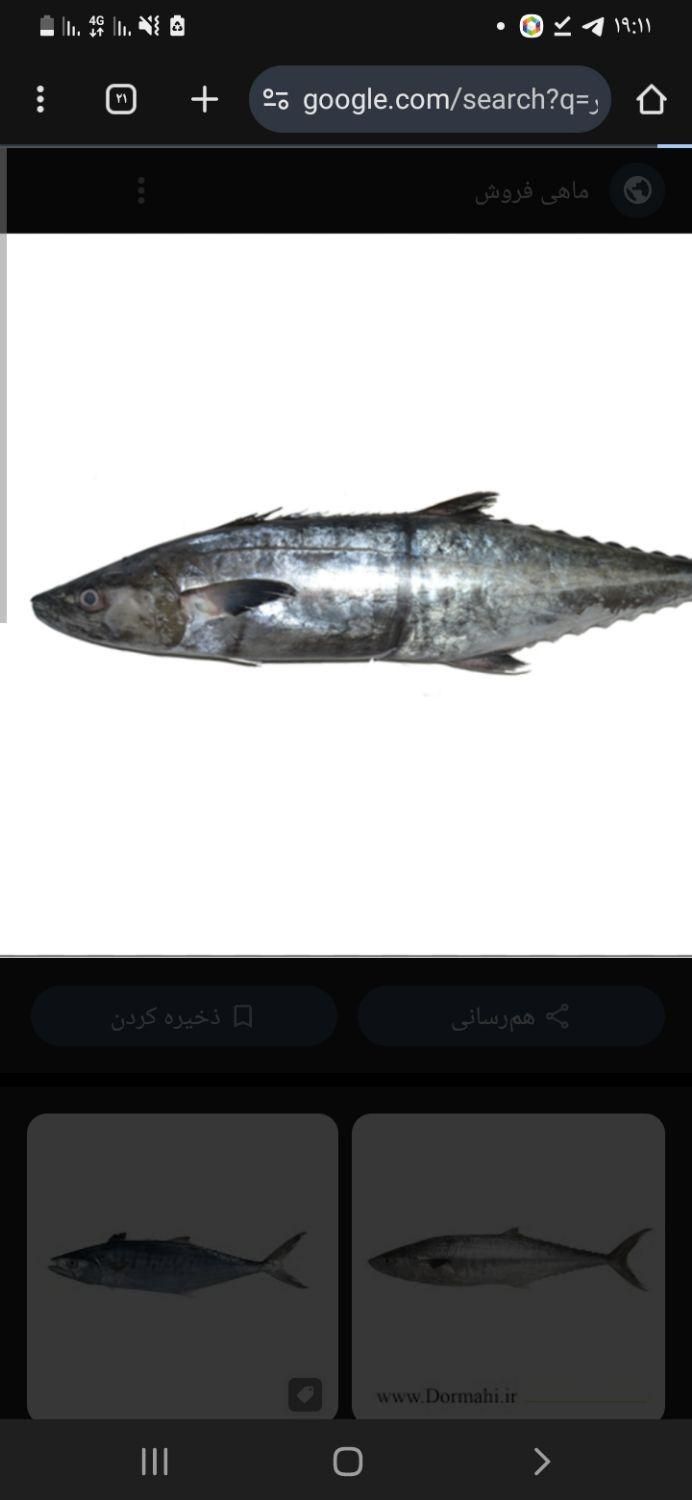Tap the google.com/search address bar
692x1500 pixels.
click(430, 99)
